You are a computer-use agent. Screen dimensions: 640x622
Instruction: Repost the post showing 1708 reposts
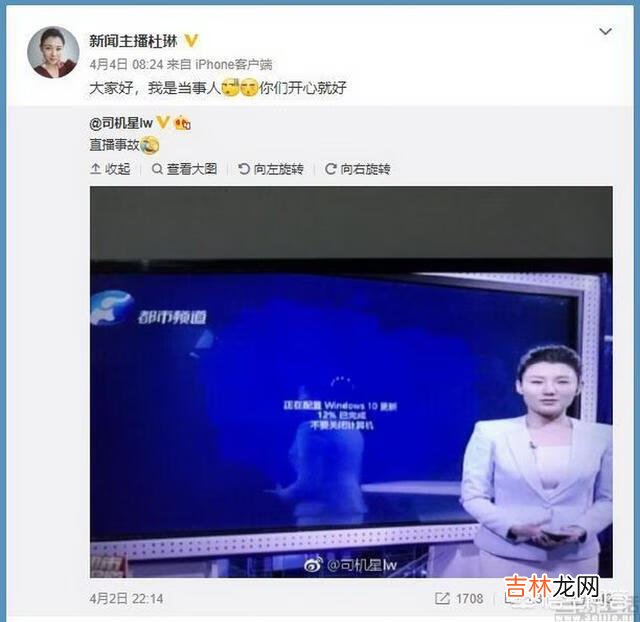[460, 598]
